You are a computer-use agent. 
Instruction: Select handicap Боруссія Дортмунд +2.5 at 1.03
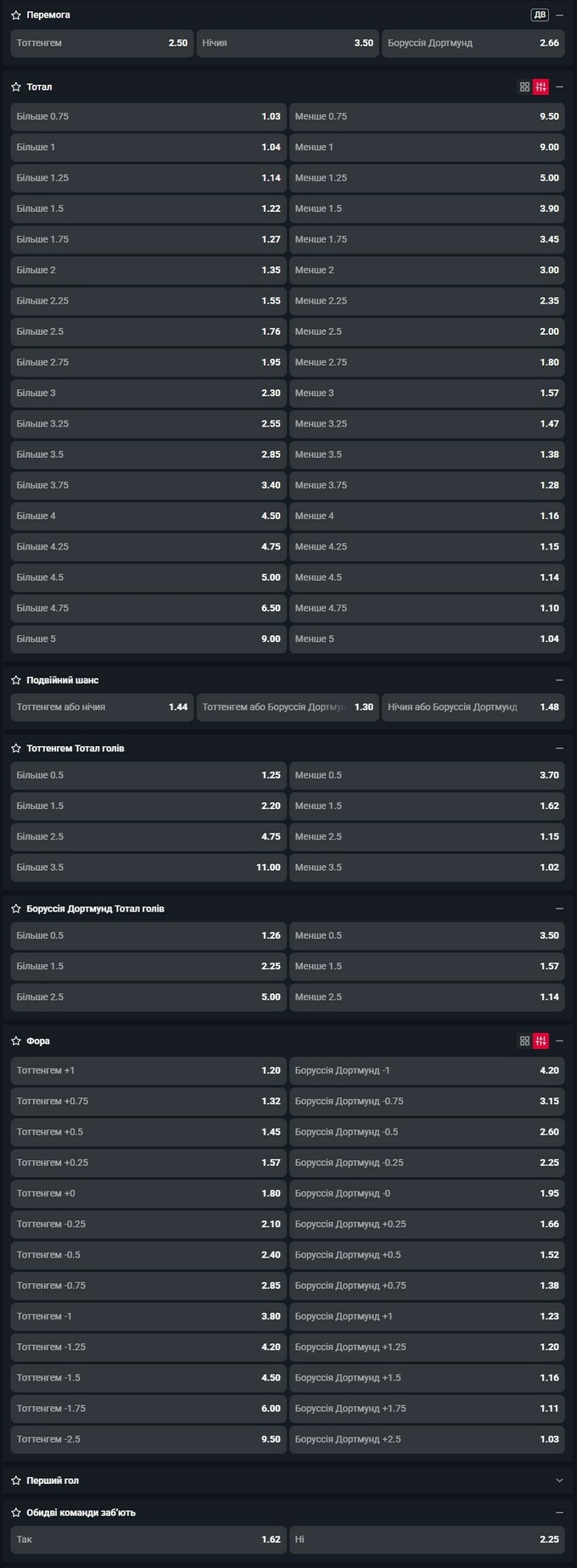pos(427,1439)
